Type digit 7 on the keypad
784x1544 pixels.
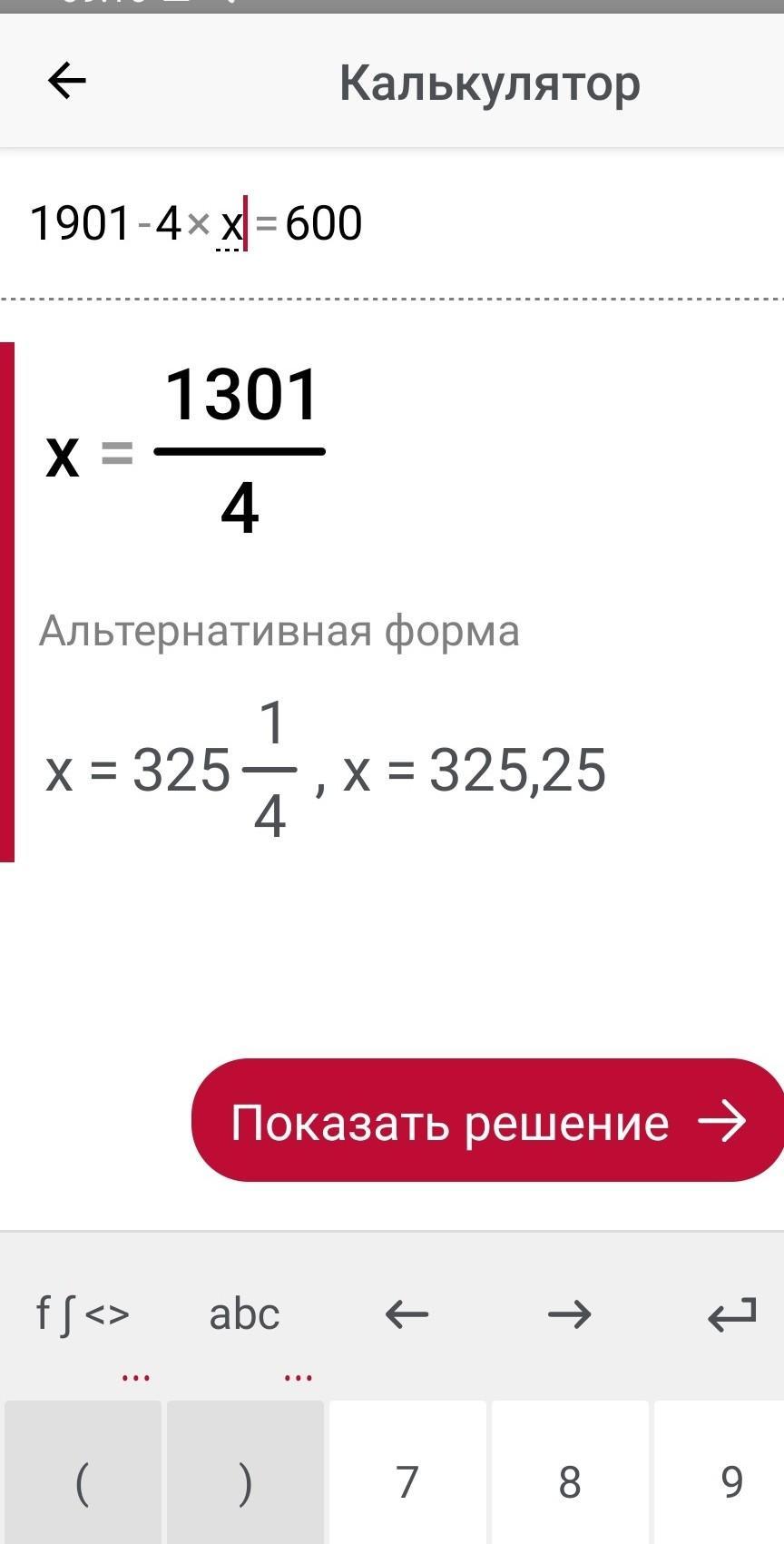[407, 1481]
